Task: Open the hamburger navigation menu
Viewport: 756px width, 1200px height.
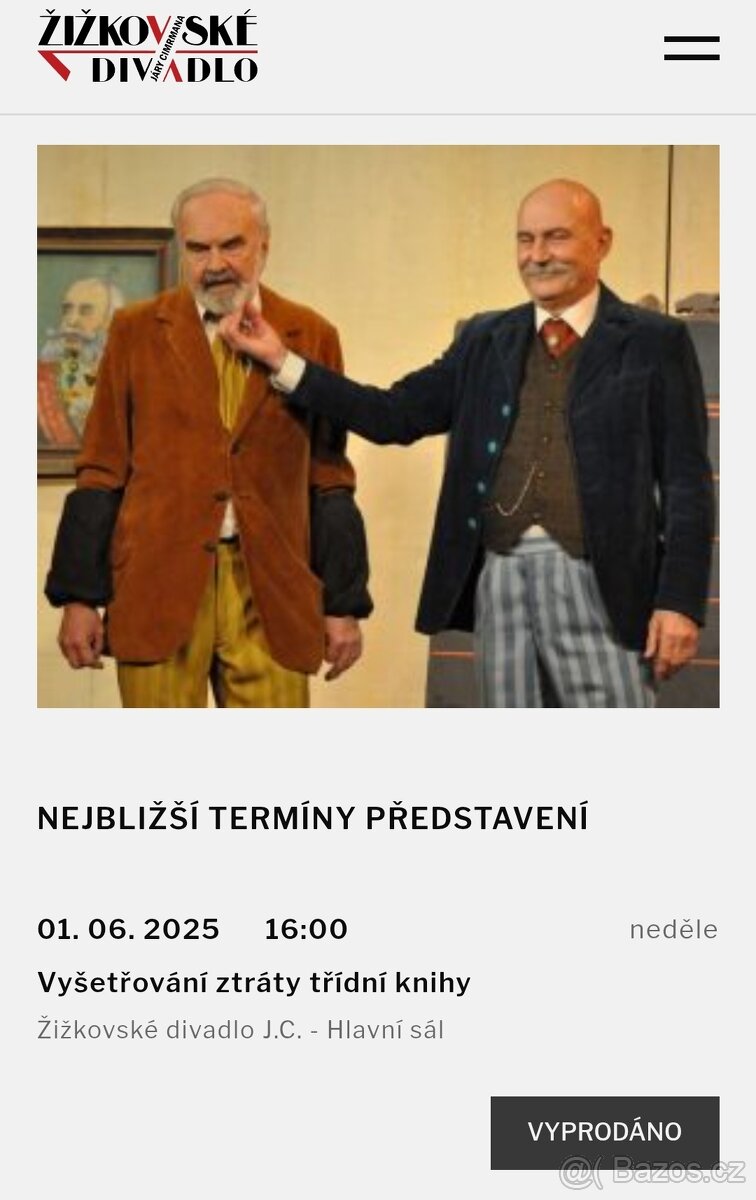Action: [691, 48]
